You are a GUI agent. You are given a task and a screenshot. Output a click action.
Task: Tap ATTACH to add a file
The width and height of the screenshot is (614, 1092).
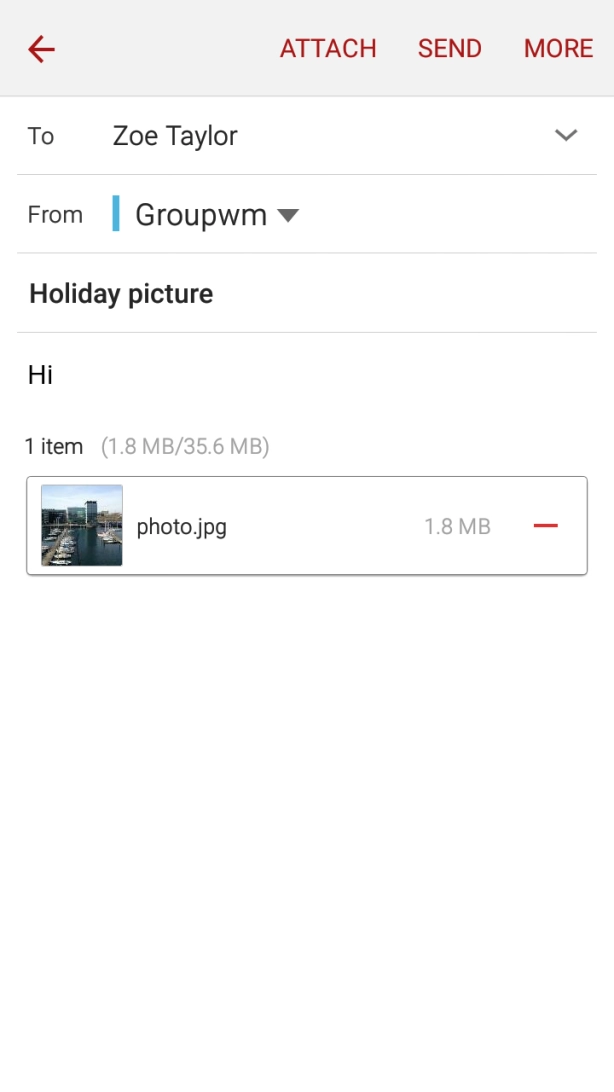point(328,49)
